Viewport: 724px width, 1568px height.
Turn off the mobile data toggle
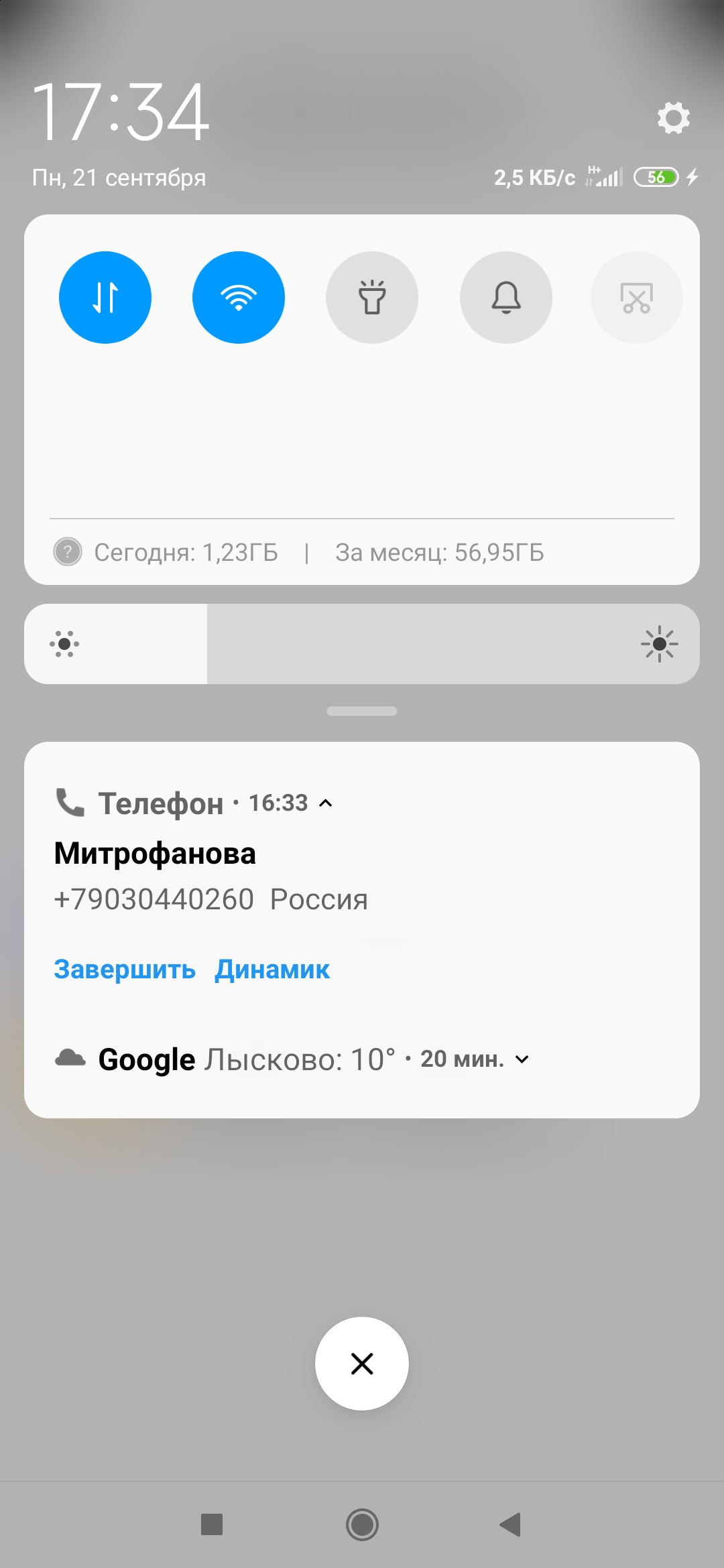[x=105, y=298]
